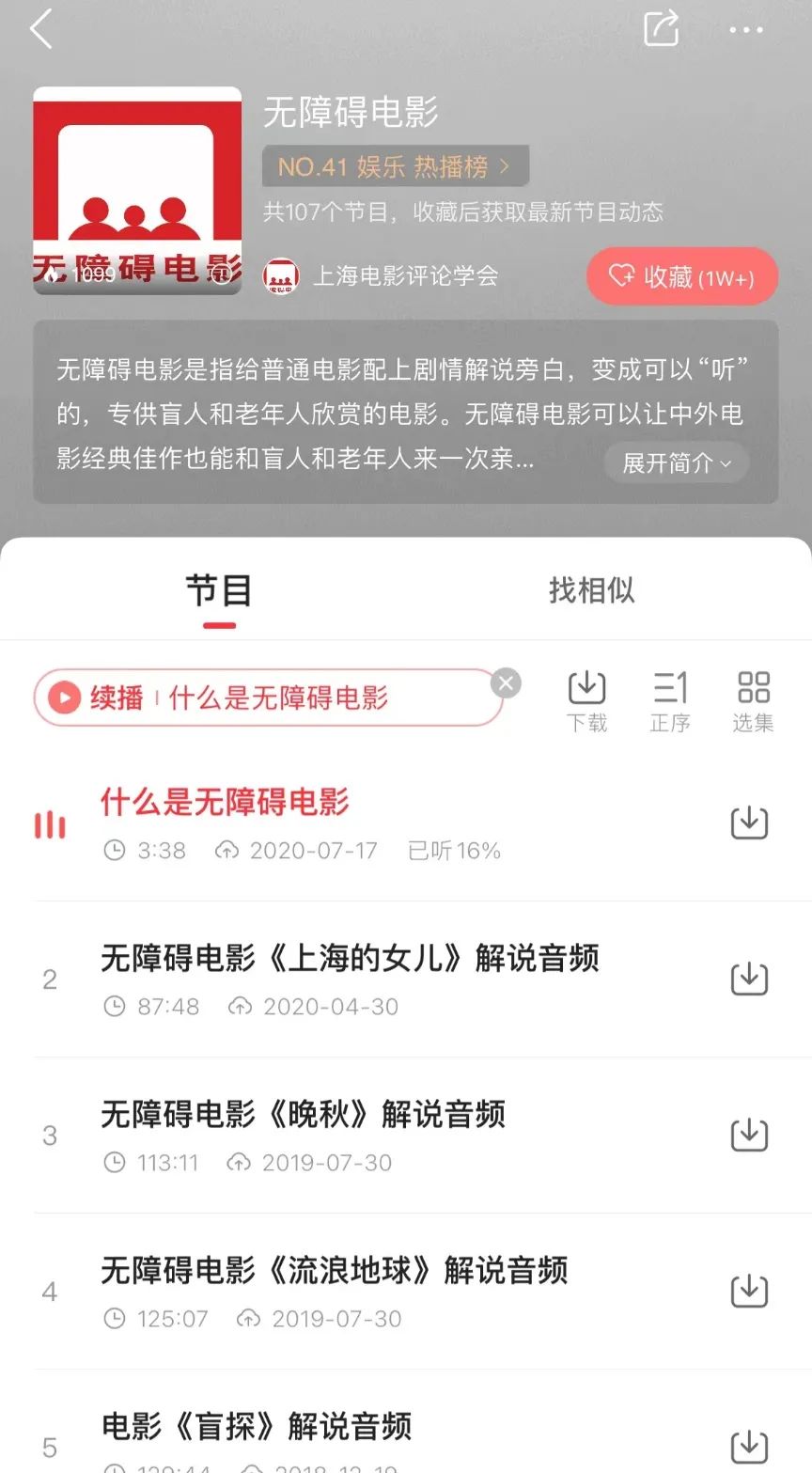Toggle the 正序 sort order
This screenshot has width=812, height=1473.
pos(670,700)
